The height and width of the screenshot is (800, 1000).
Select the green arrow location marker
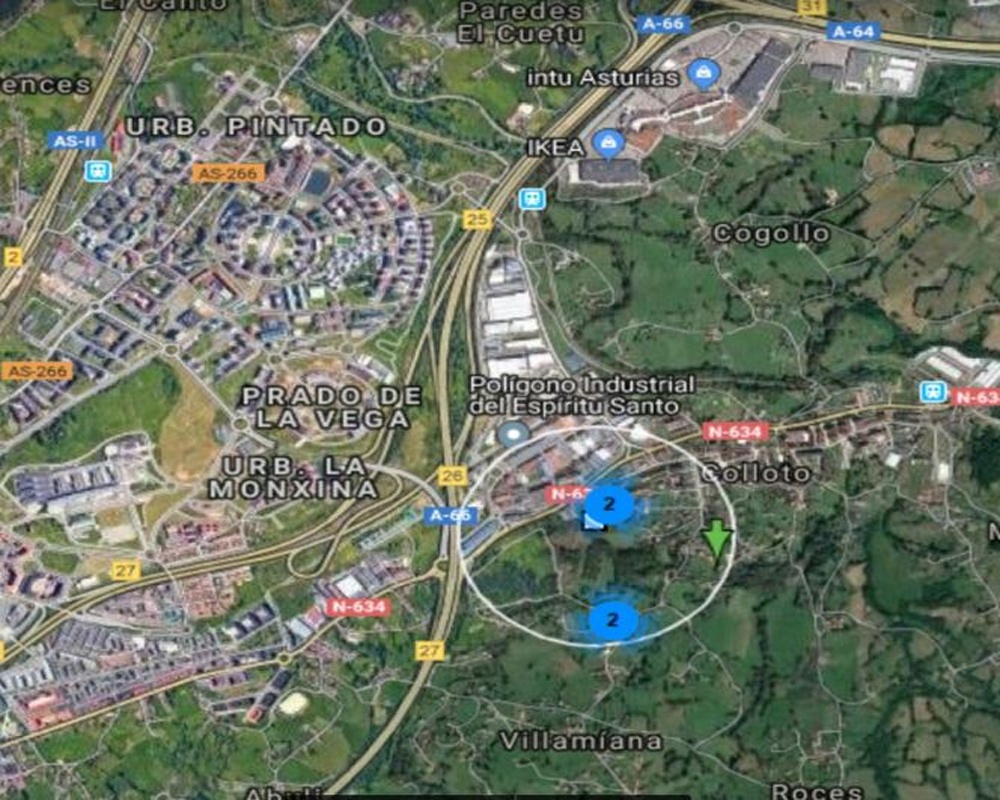(x=717, y=540)
